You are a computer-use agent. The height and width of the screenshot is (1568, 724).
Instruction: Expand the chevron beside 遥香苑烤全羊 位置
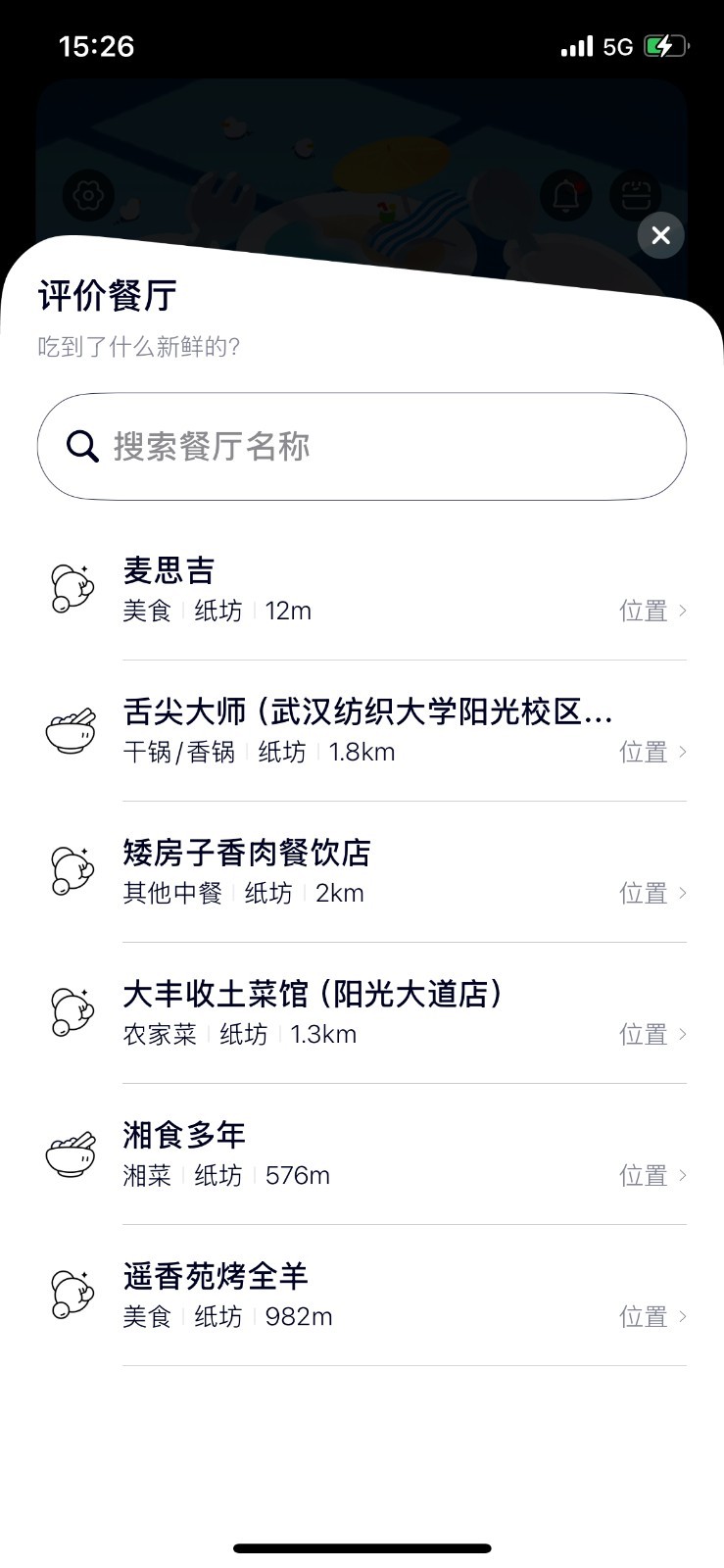pyautogui.click(x=683, y=1316)
